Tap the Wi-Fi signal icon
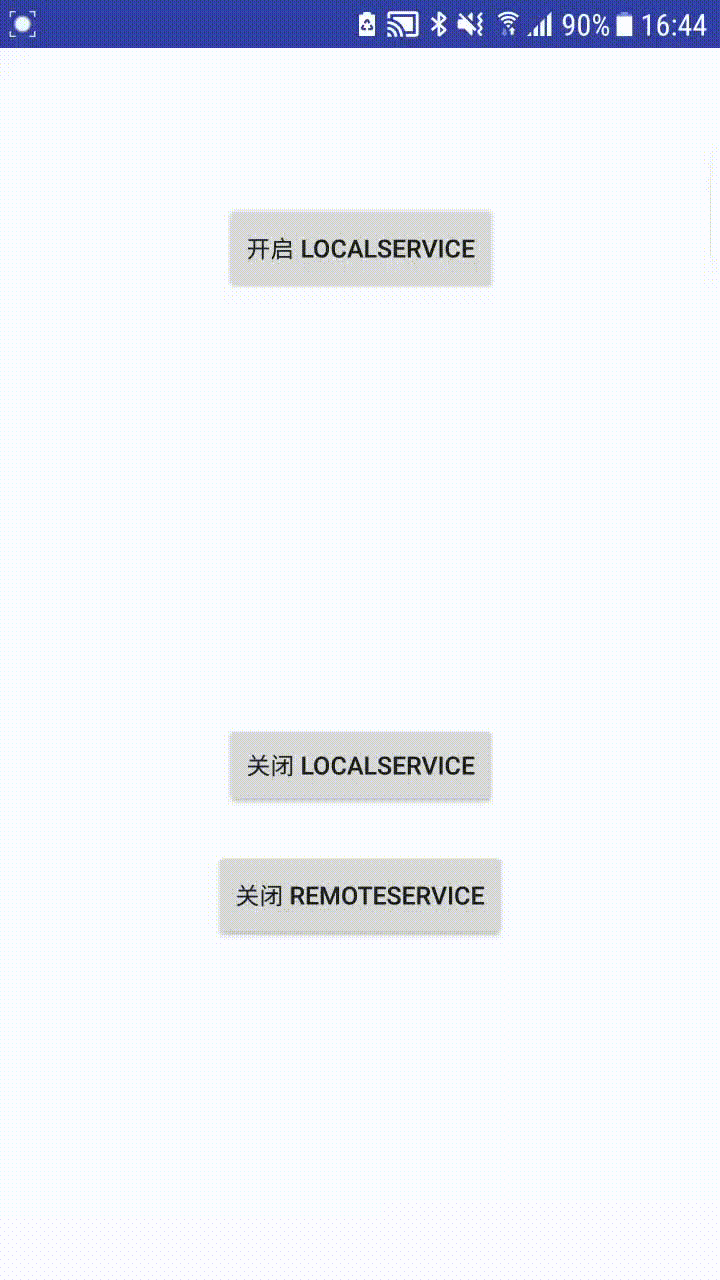Image resolution: width=720 pixels, height=1280 pixels. [x=506, y=23]
